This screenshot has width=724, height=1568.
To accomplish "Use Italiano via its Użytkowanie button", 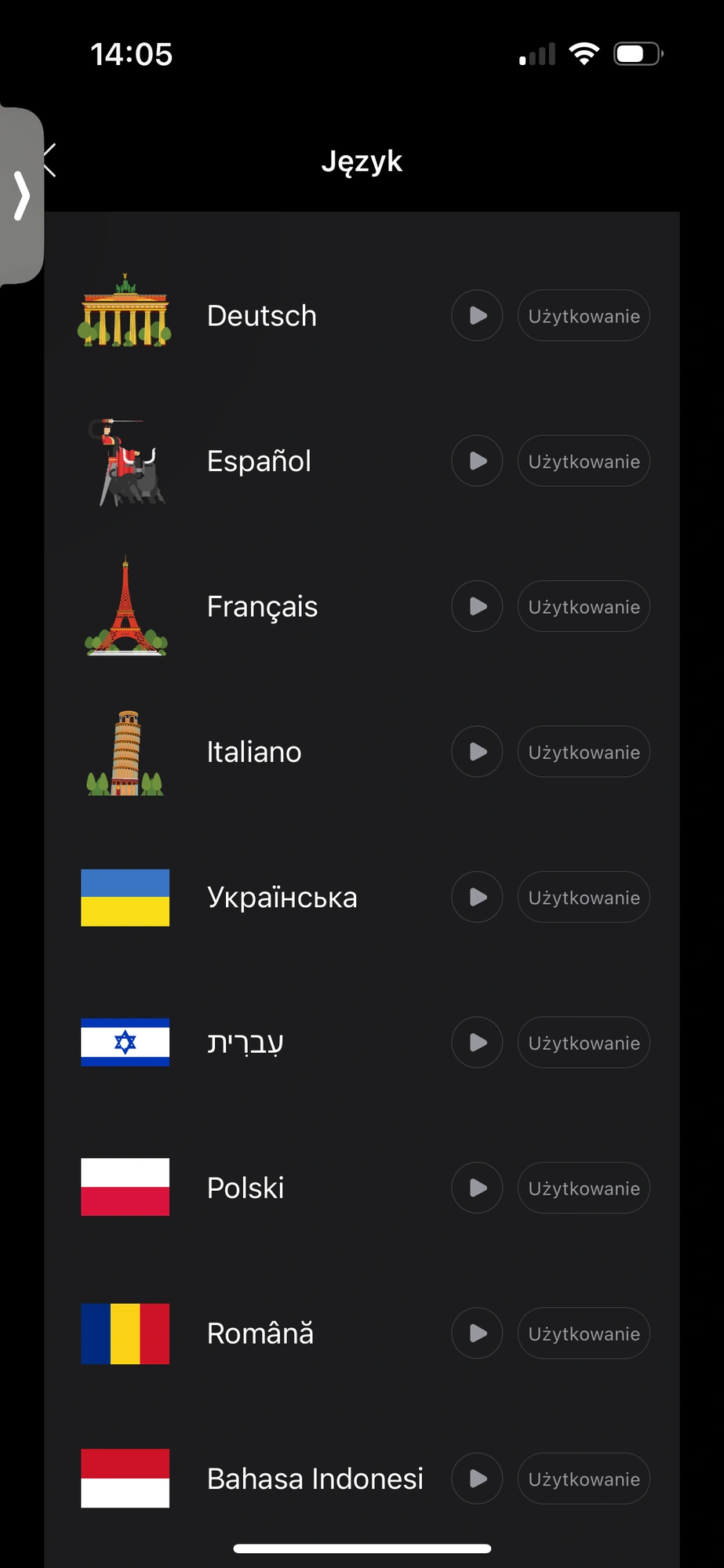I will [584, 752].
